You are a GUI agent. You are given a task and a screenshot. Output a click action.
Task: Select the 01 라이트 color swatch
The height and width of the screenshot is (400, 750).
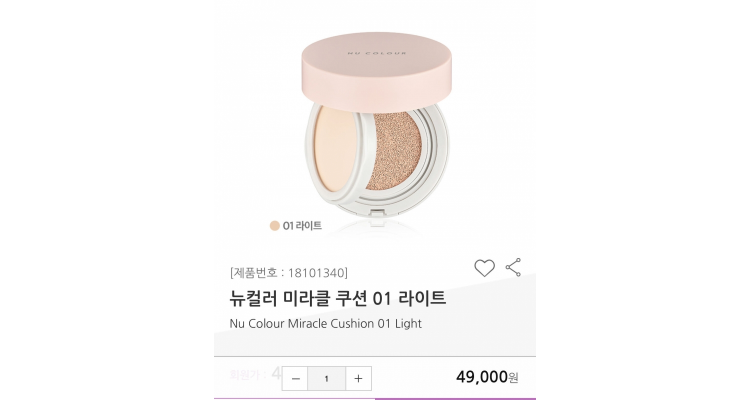click(275, 226)
